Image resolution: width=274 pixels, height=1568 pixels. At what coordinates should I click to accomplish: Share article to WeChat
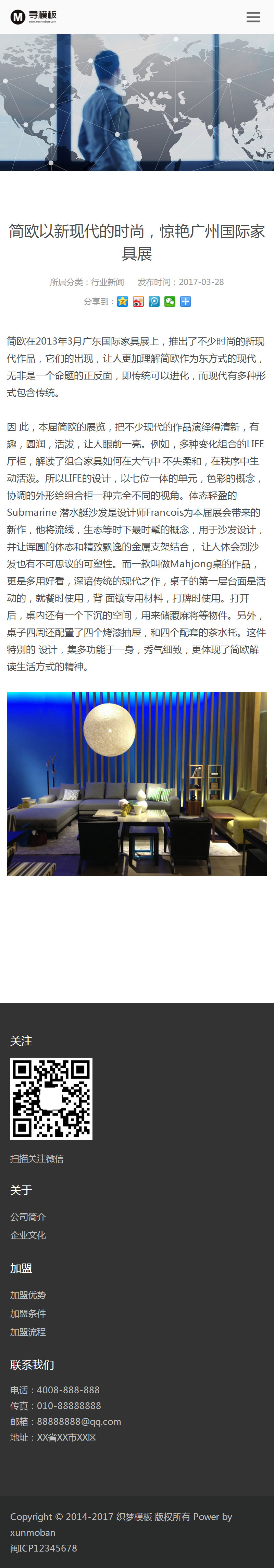[170, 301]
